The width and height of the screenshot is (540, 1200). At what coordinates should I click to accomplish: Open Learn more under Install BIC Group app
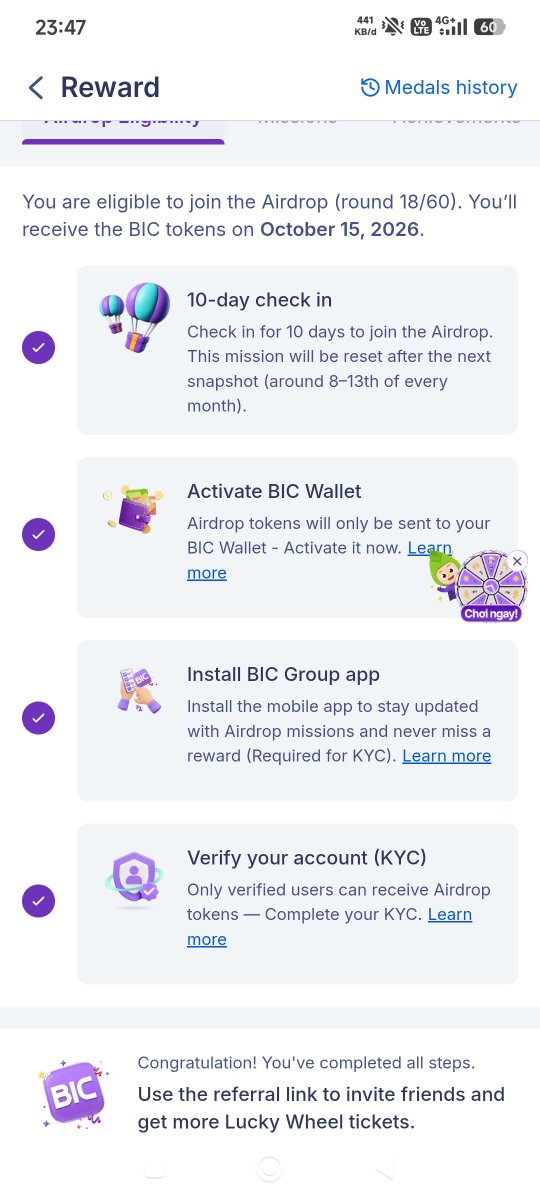[447, 756]
